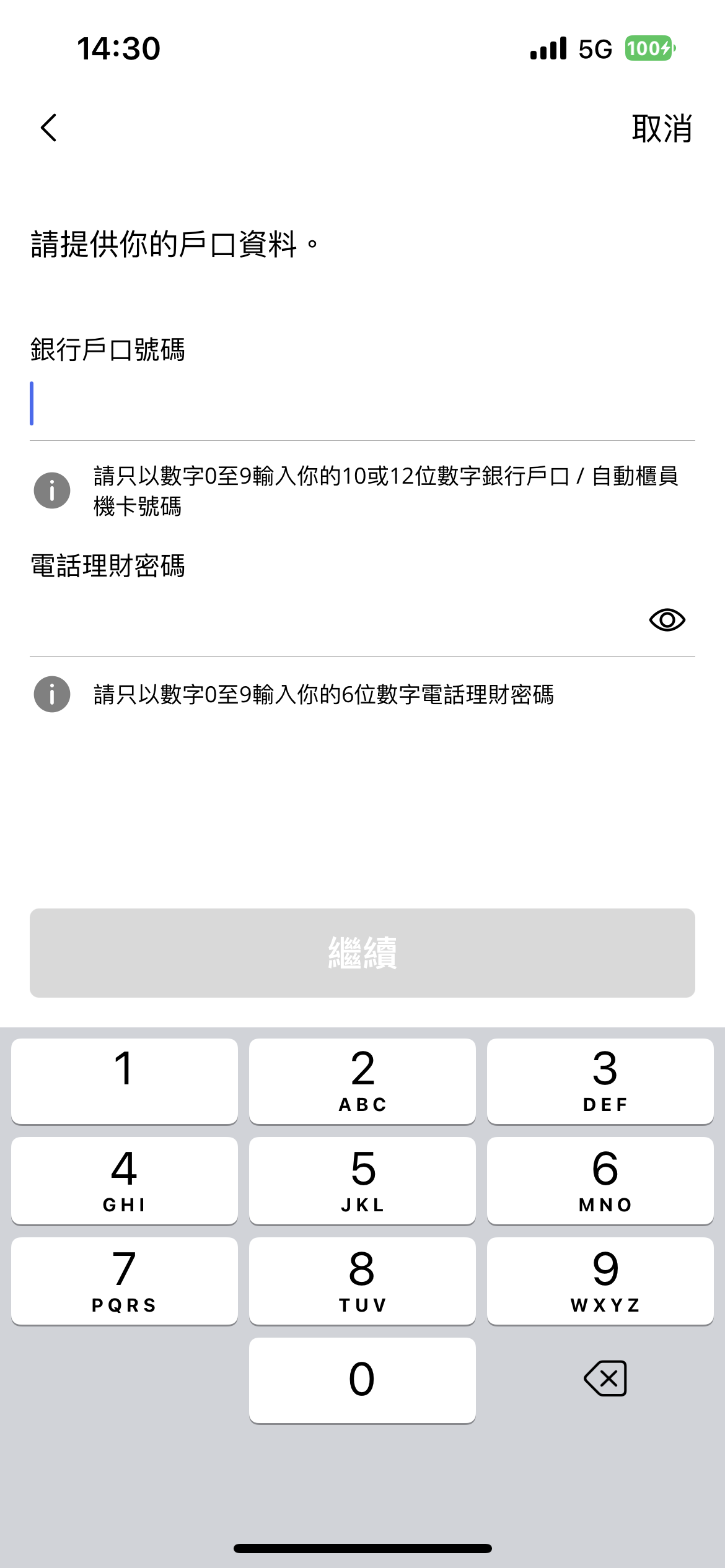Tap the 繼續 button

pyautogui.click(x=362, y=952)
